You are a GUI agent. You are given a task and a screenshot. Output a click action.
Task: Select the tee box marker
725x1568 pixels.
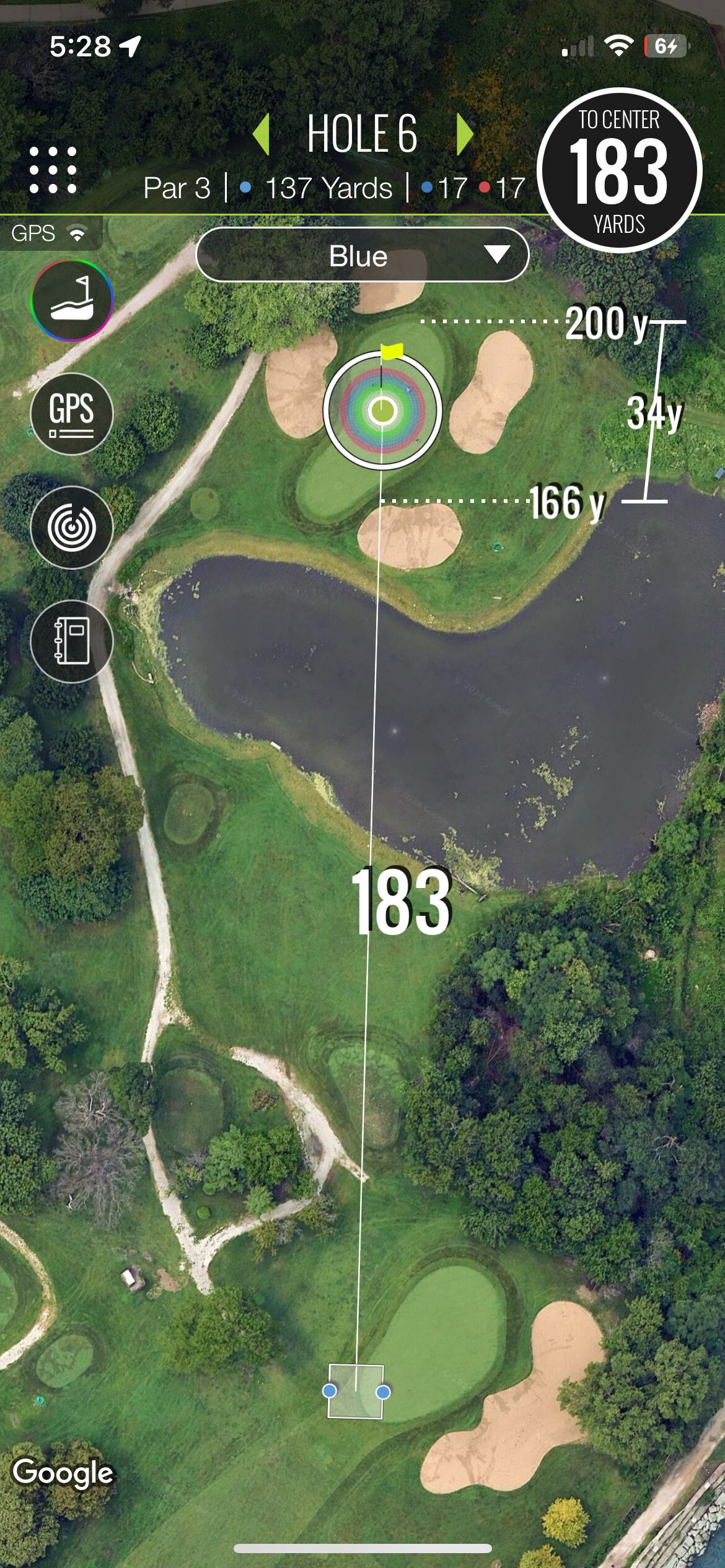tap(356, 1391)
